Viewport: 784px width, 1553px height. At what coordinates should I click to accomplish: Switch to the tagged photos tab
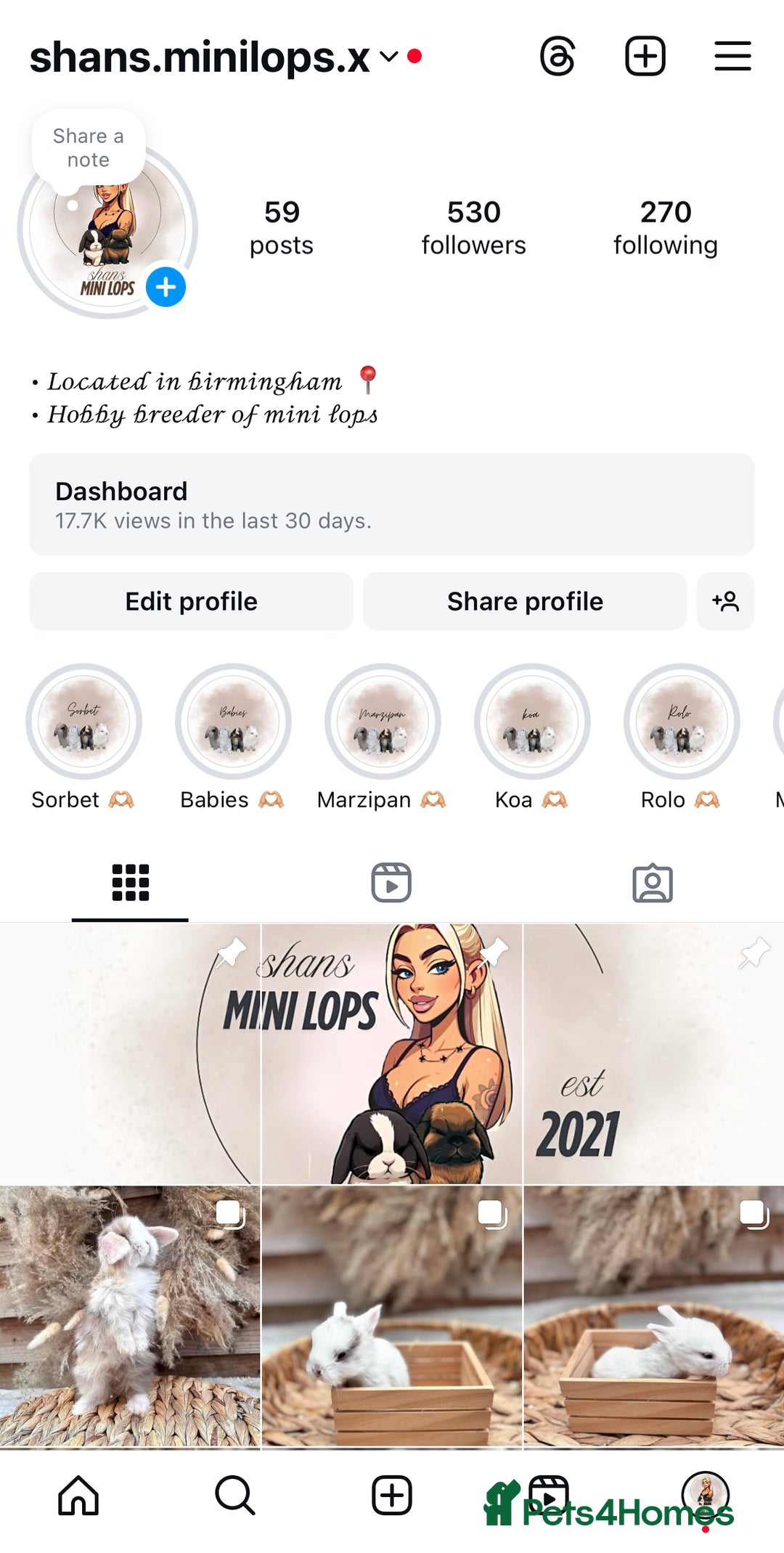pos(653,883)
